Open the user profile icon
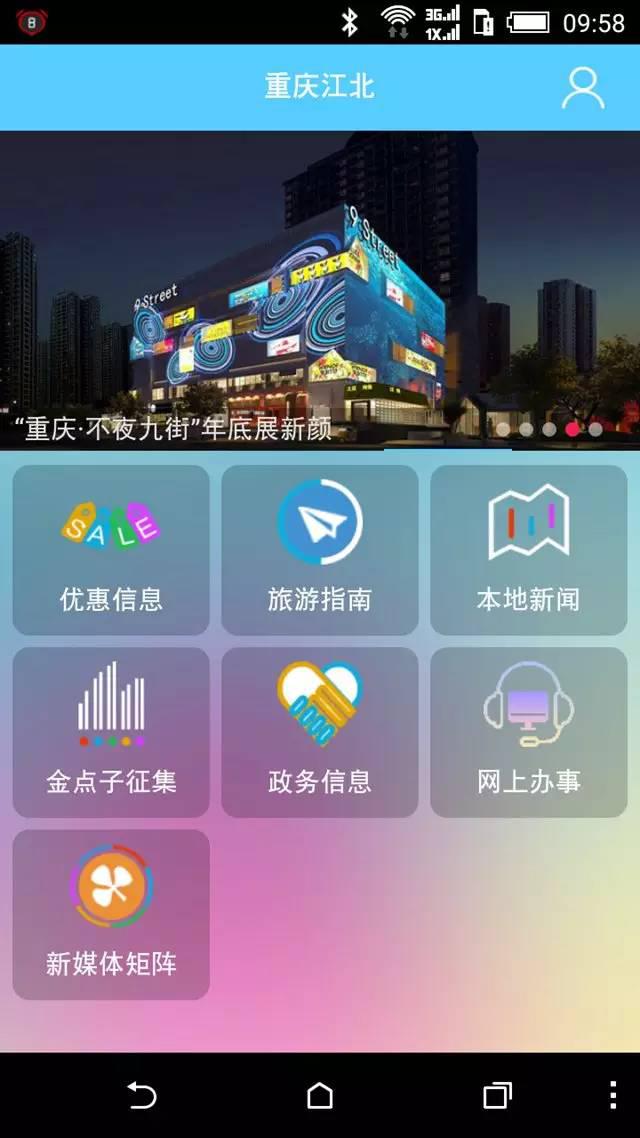The image size is (640, 1138). pos(582,88)
